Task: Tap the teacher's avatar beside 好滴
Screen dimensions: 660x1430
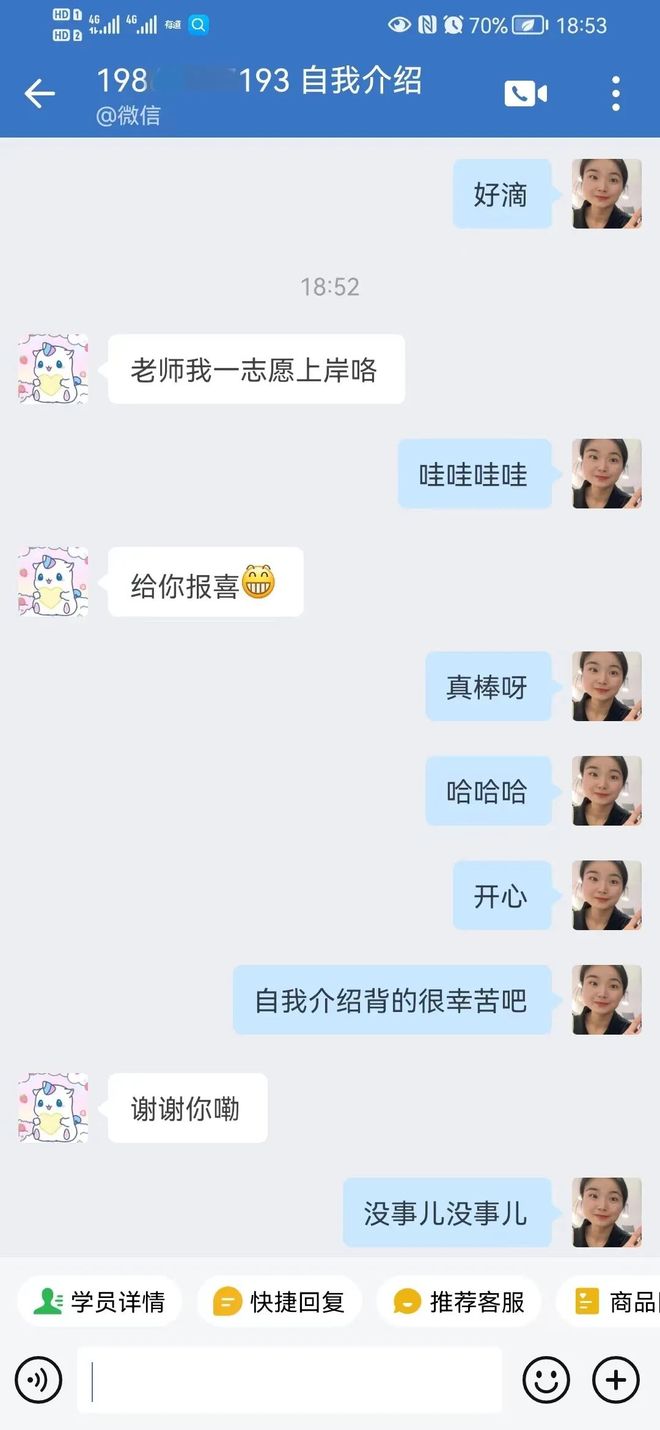Action: tap(606, 194)
